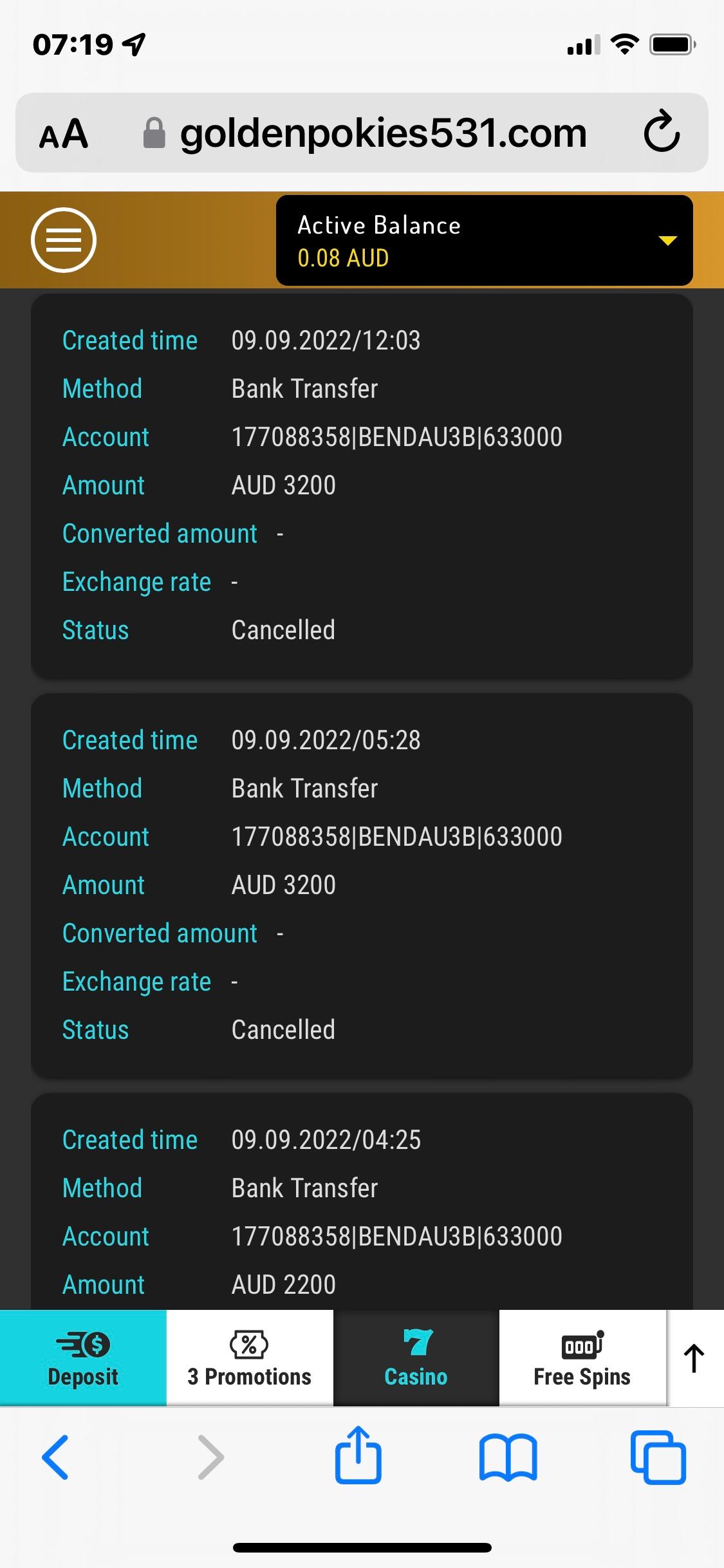Open Safari bookmarks
This screenshot has width=724, height=1568.
[x=508, y=1457]
